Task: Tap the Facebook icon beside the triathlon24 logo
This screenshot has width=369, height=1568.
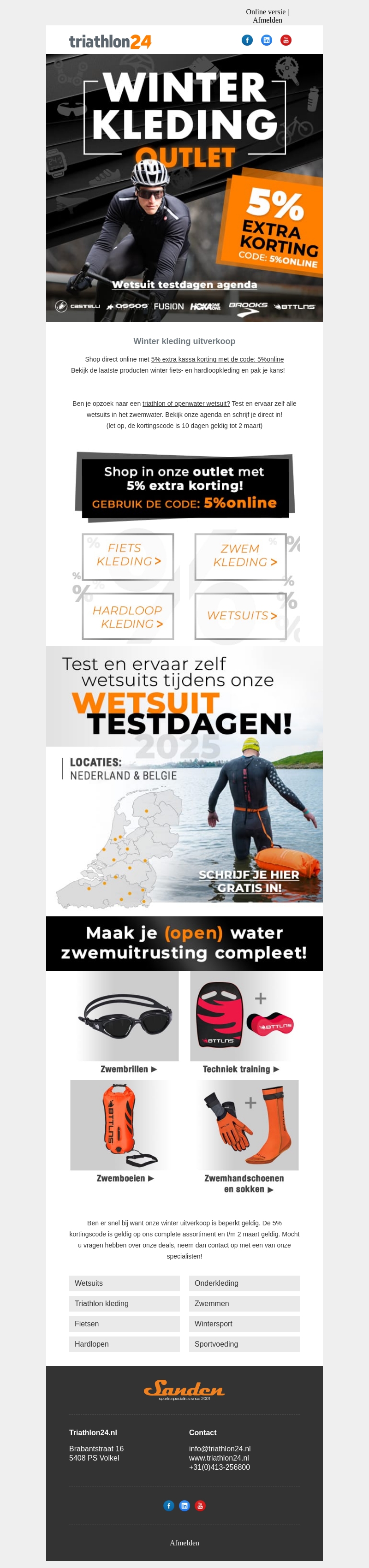Action: pyautogui.click(x=247, y=40)
